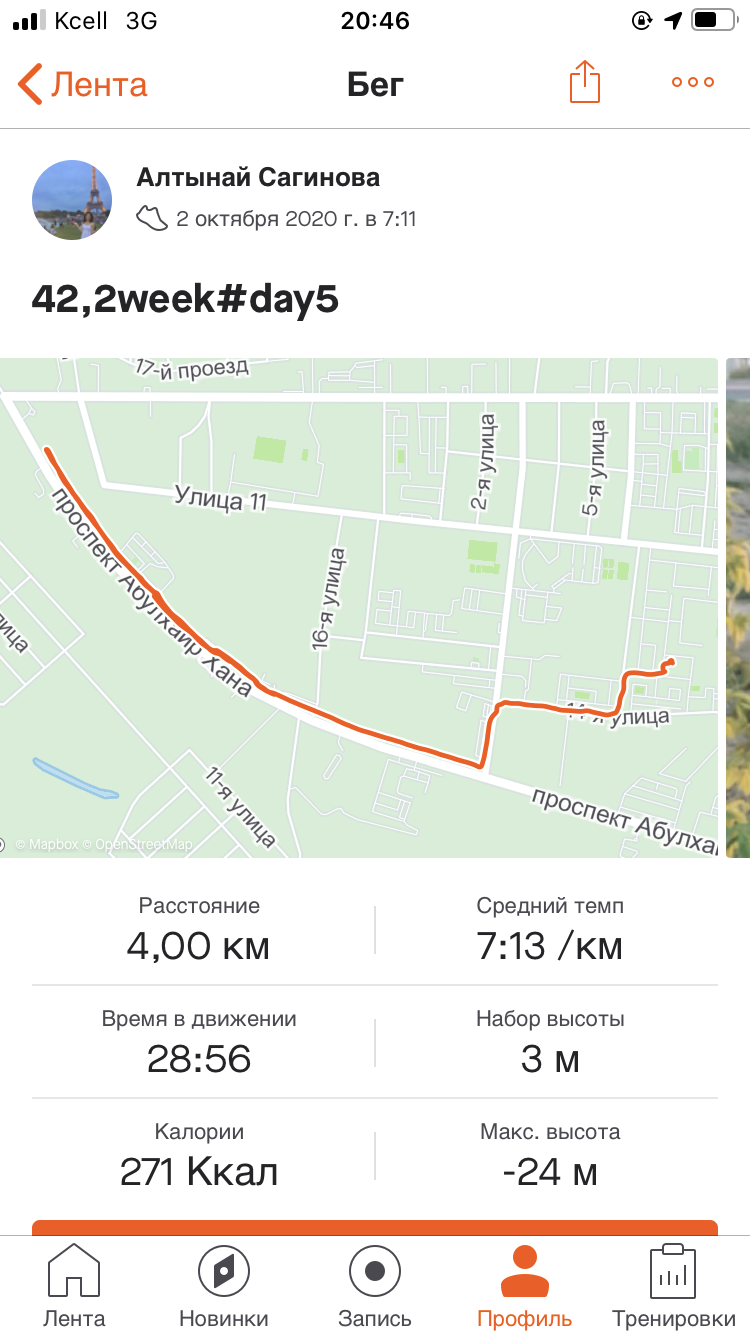Switch to the Лента tab
Viewport: 750px width, 1334px height.
(x=74, y=1286)
